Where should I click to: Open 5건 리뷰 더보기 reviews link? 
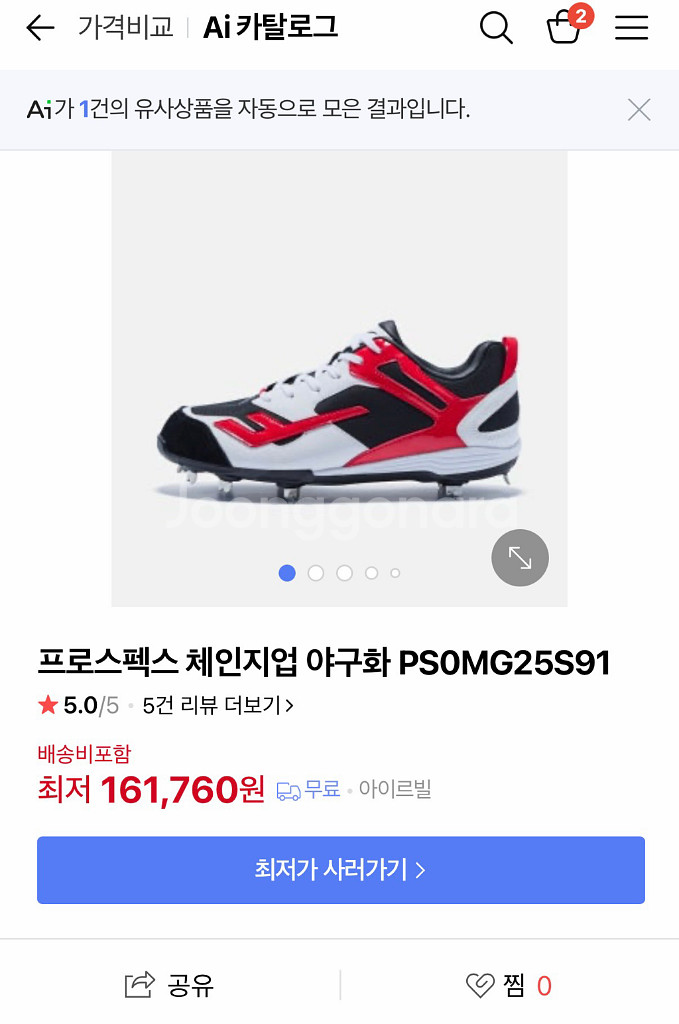point(218,705)
